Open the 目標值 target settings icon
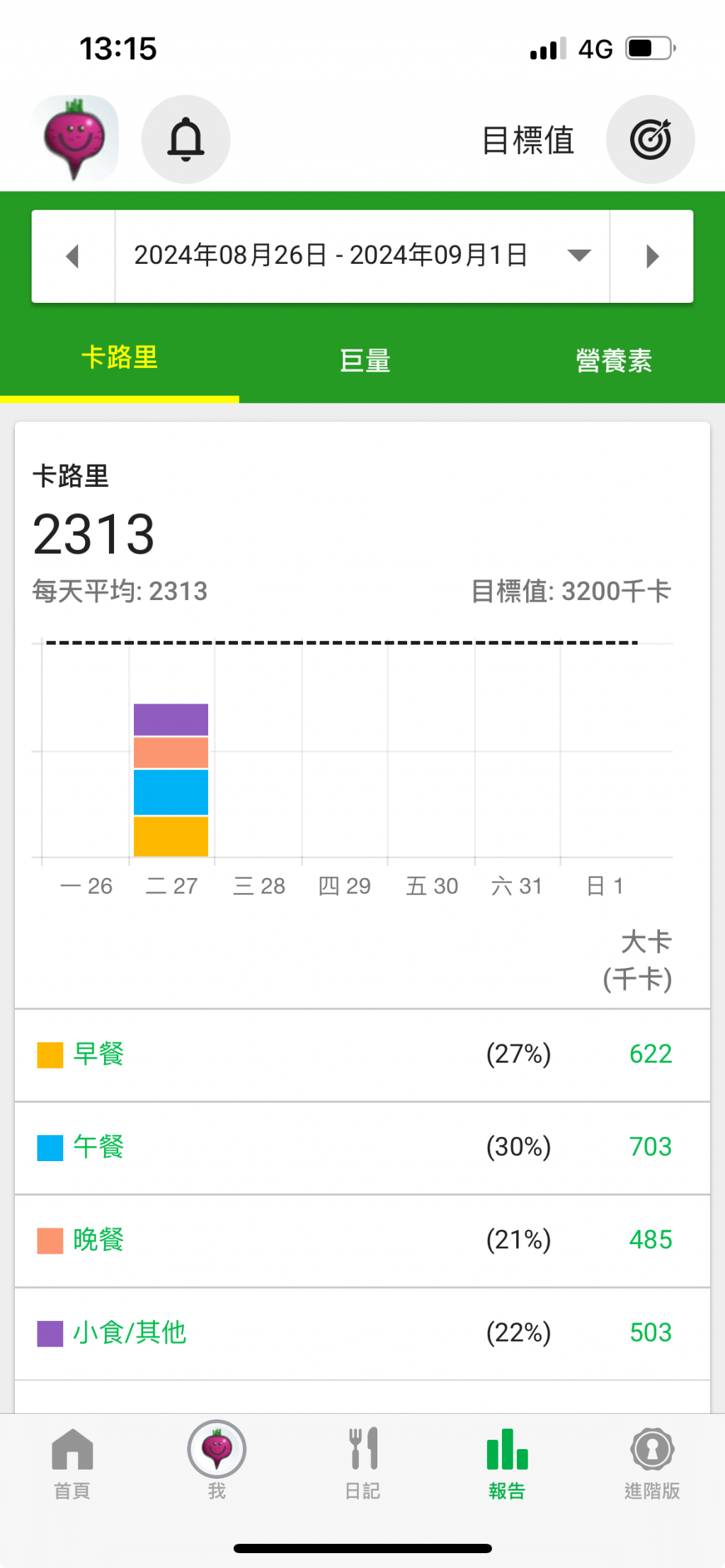The height and width of the screenshot is (1568, 725). (650, 139)
